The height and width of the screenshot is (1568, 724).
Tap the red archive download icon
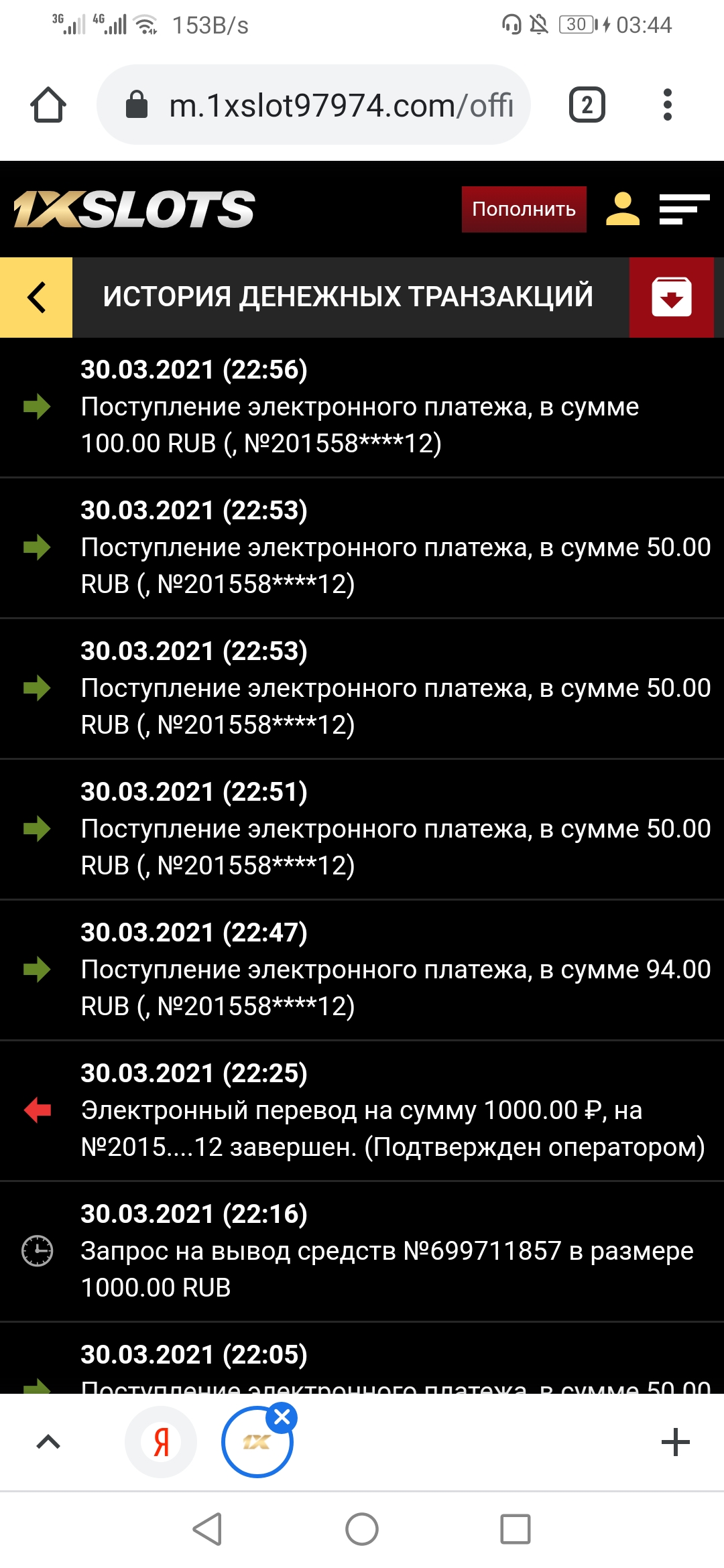[x=671, y=297]
